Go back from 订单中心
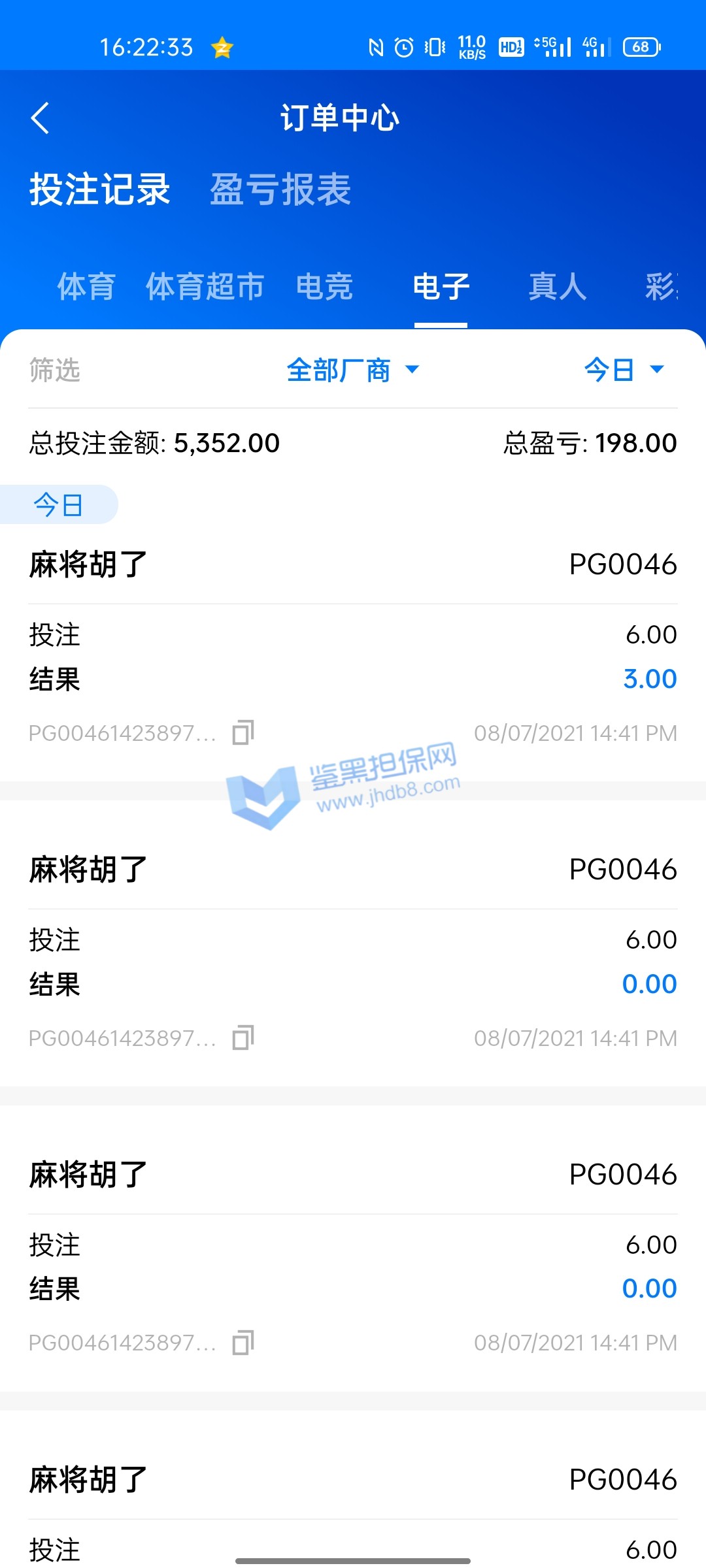This screenshot has width=706, height=1568. 41,118
